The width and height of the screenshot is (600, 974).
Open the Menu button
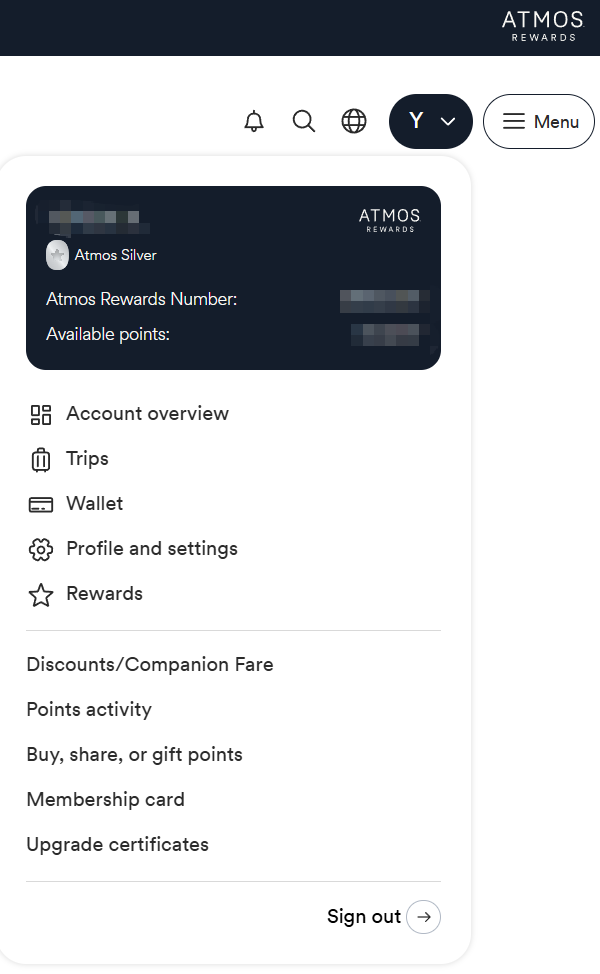(539, 121)
